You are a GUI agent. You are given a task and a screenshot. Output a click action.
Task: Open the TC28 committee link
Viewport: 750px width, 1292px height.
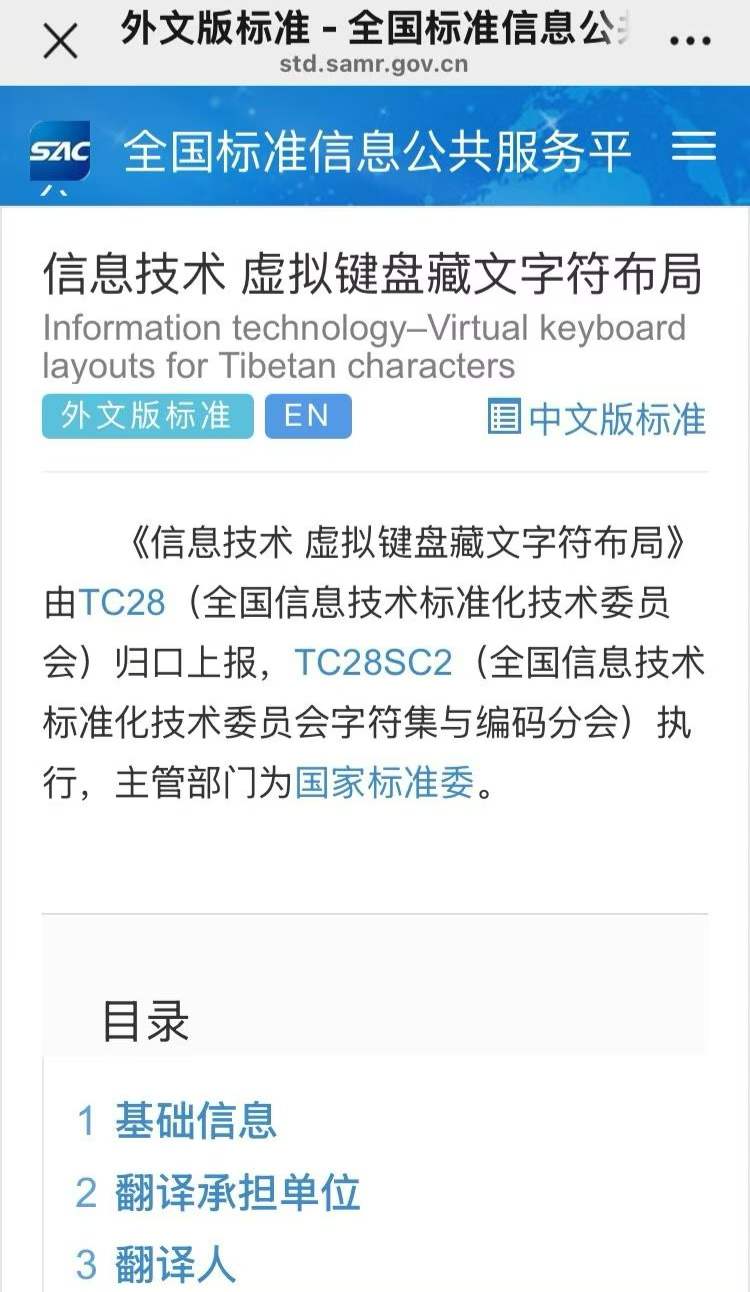click(121, 603)
